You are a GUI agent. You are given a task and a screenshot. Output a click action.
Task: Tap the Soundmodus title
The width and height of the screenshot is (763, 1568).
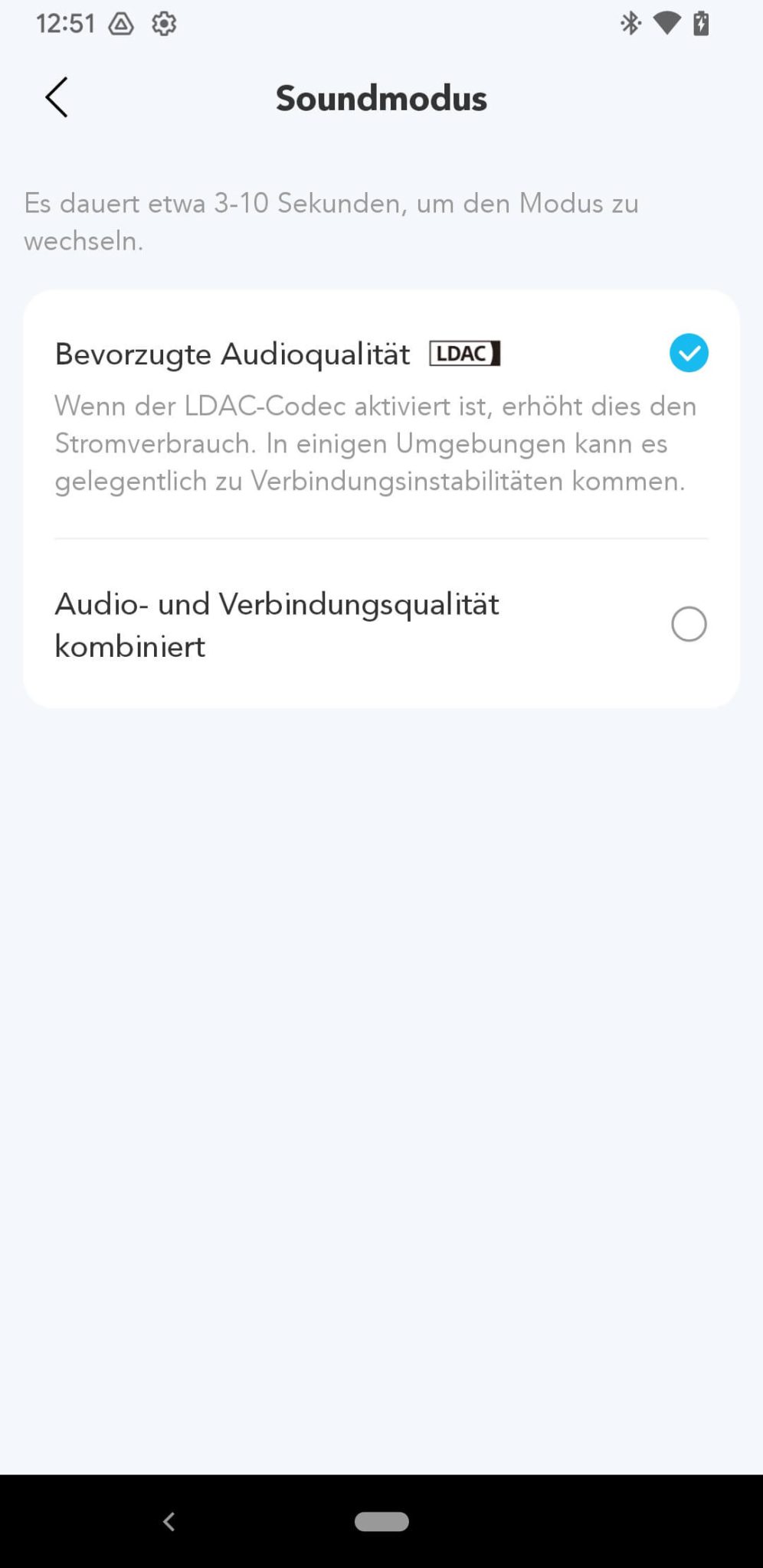pos(381,97)
